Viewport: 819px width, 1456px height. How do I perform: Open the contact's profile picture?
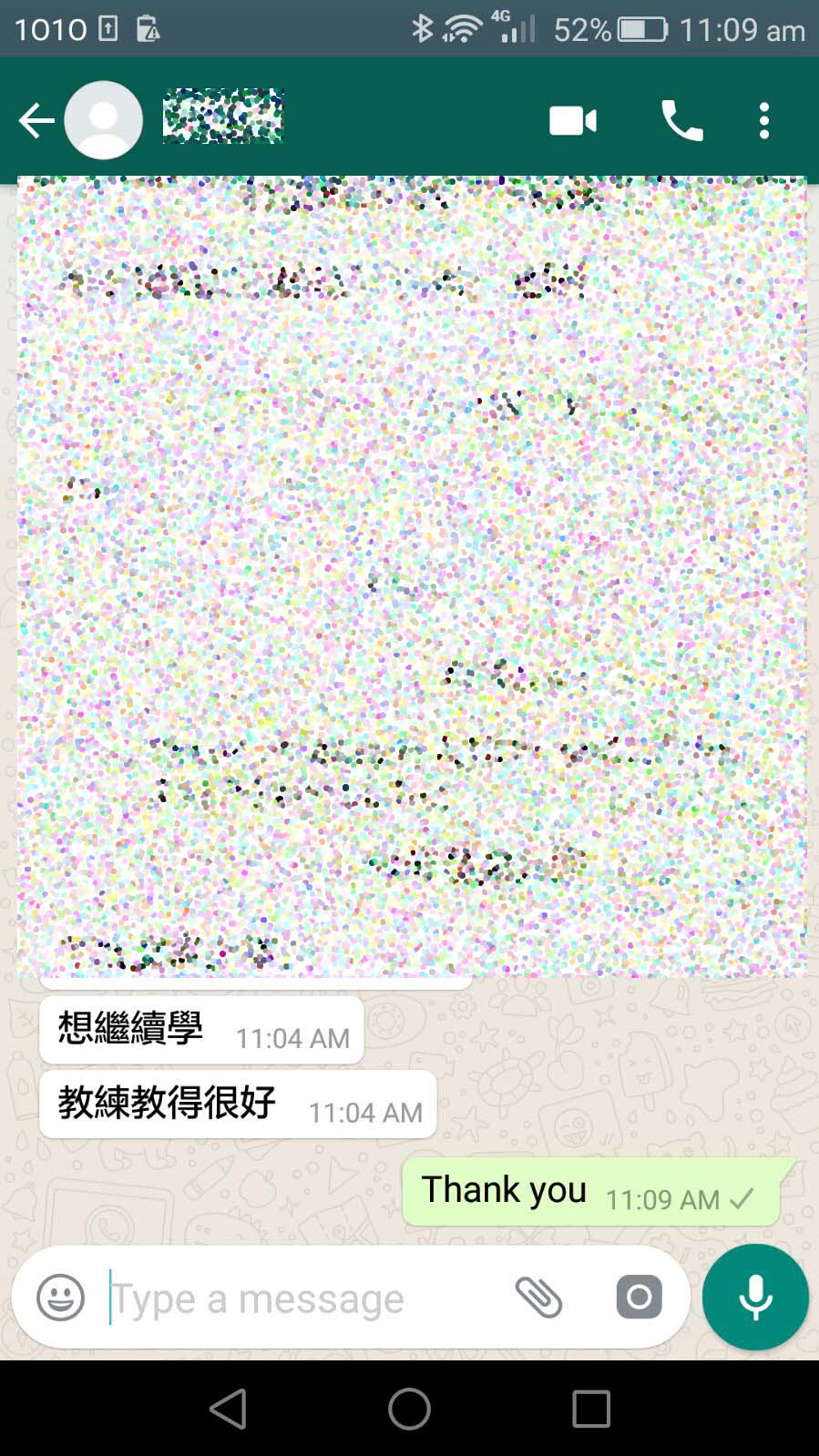coord(104,120)
